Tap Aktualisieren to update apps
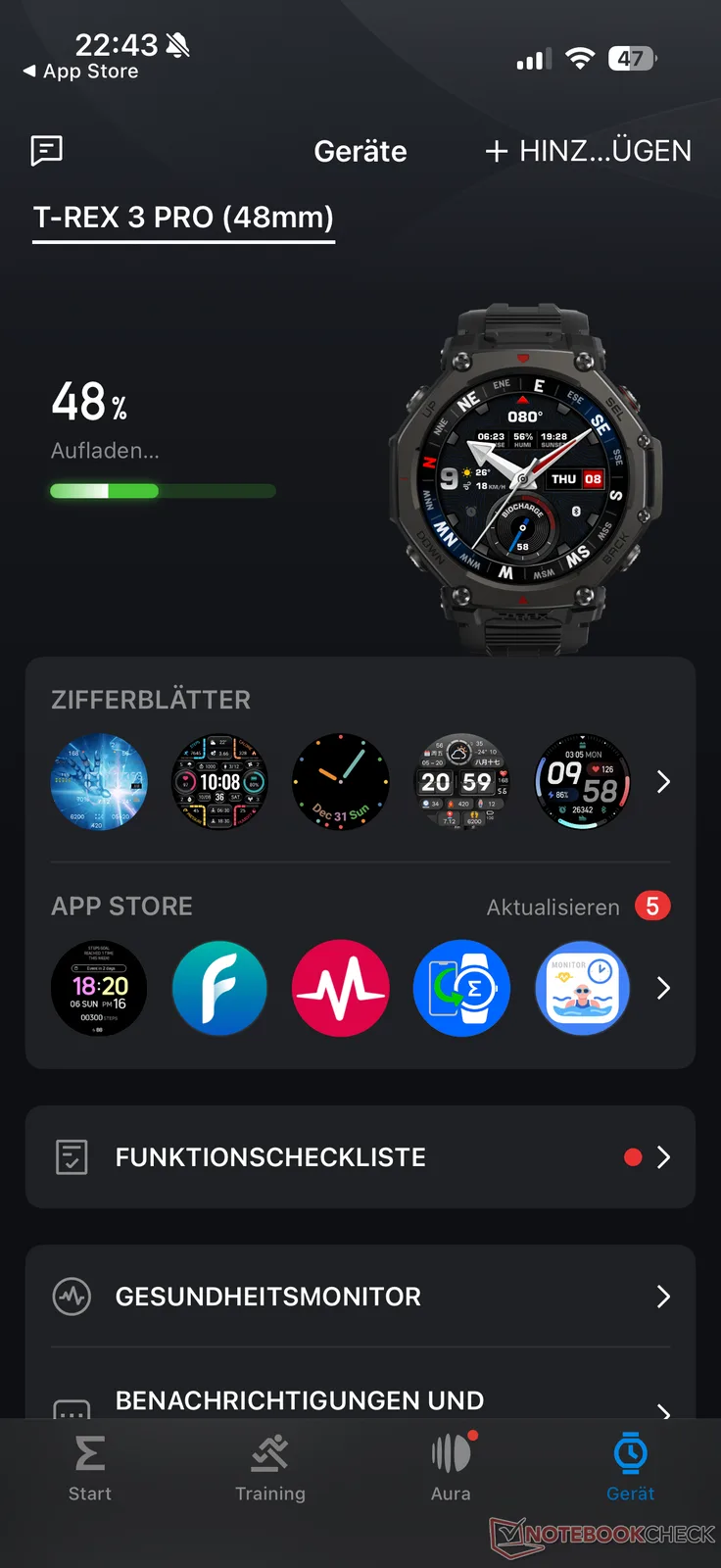 [x=553, y=907]
